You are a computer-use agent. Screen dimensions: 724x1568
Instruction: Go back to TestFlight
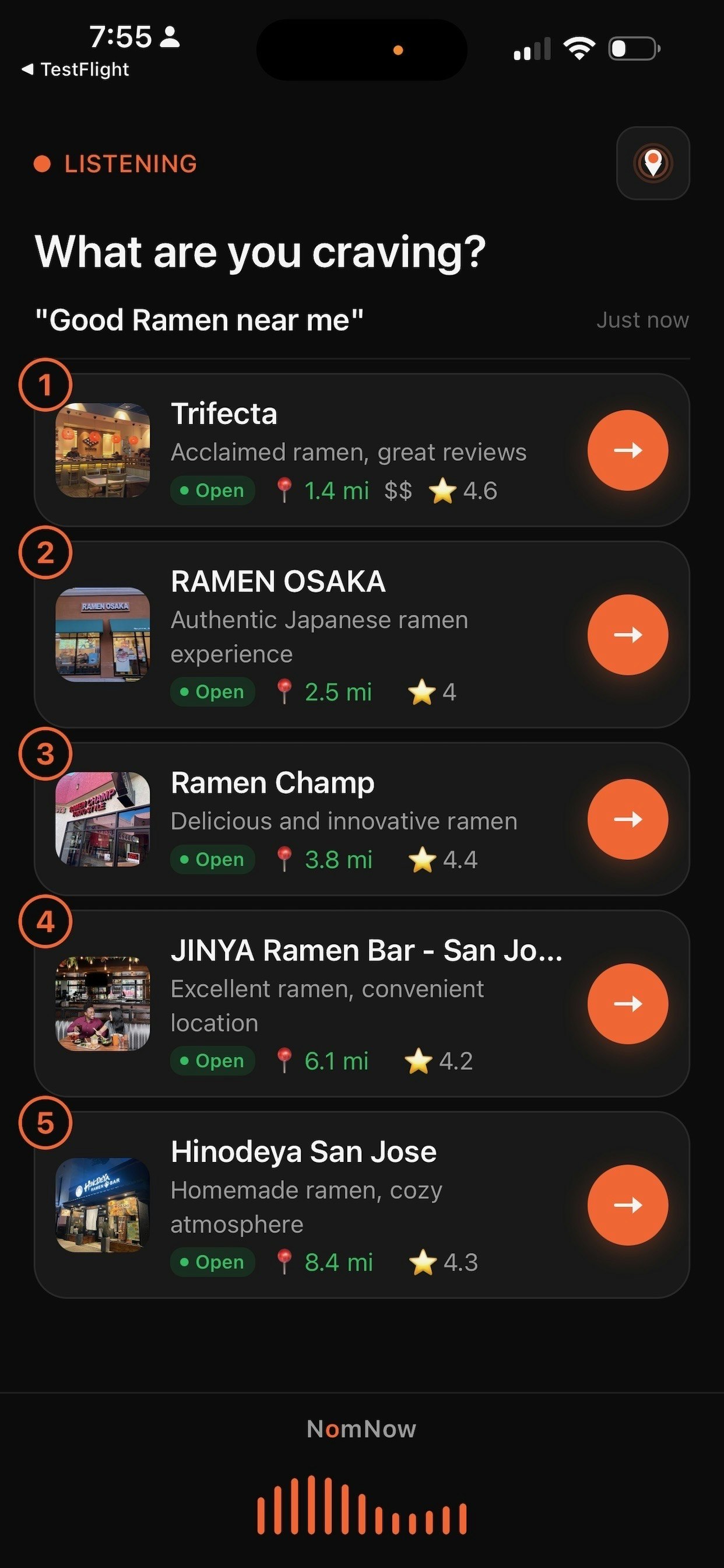[75, 69]
